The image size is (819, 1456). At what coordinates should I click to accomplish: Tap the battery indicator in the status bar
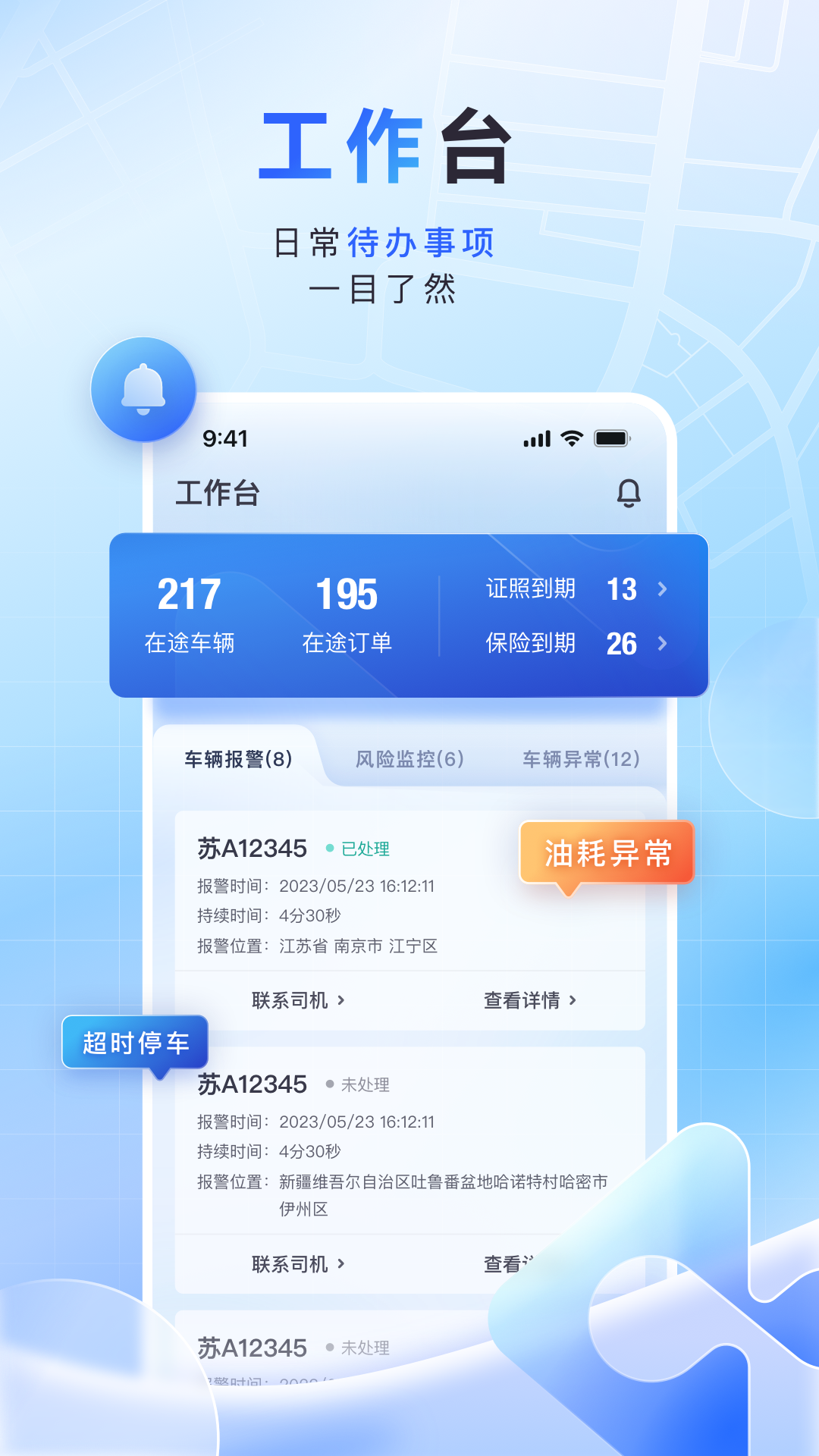tap(611, 438)
